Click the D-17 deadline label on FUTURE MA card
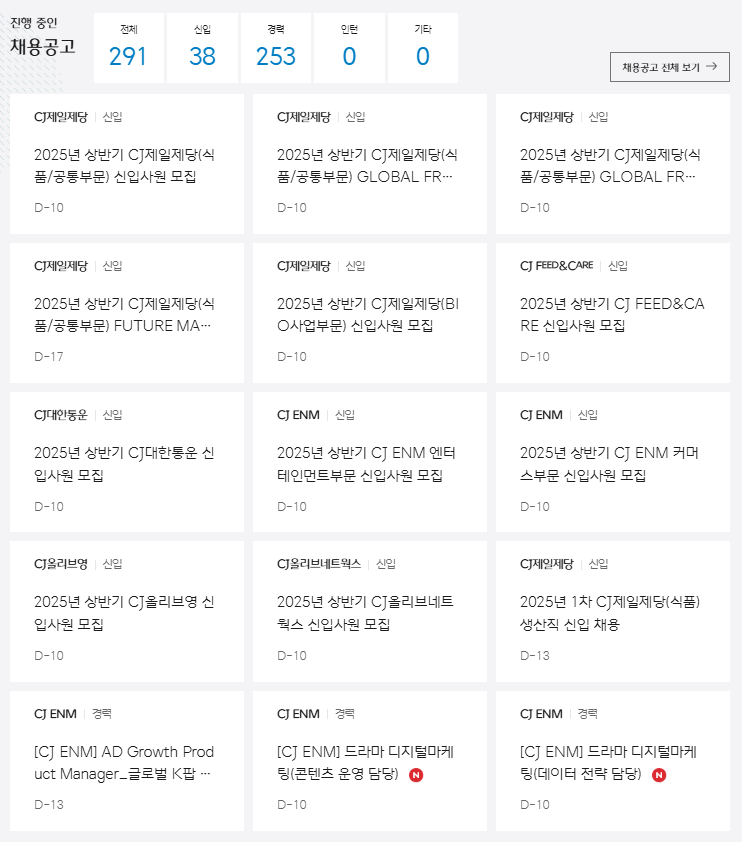The width and height of the screenshot is (742, 842). tap(47, 356)
